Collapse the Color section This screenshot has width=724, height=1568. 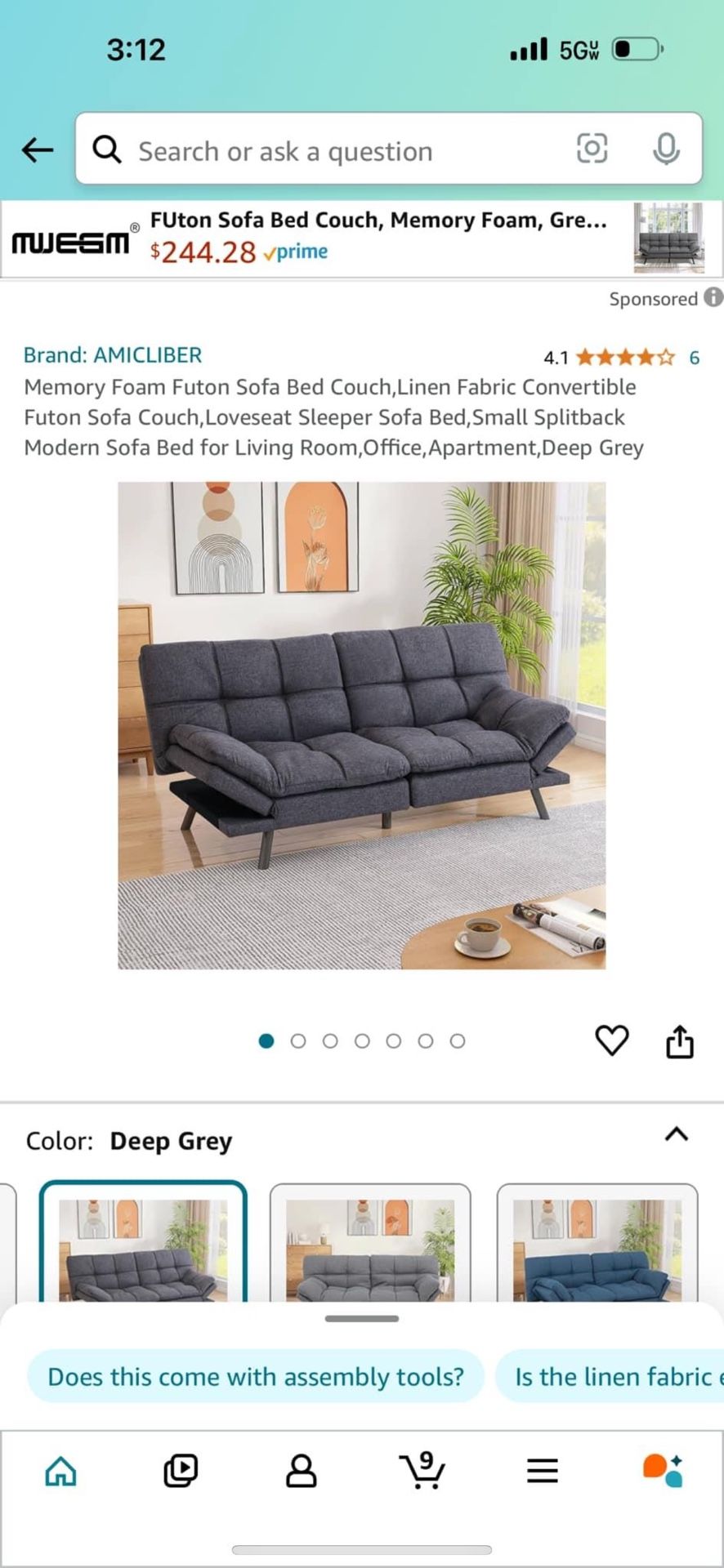(676, 1134)
